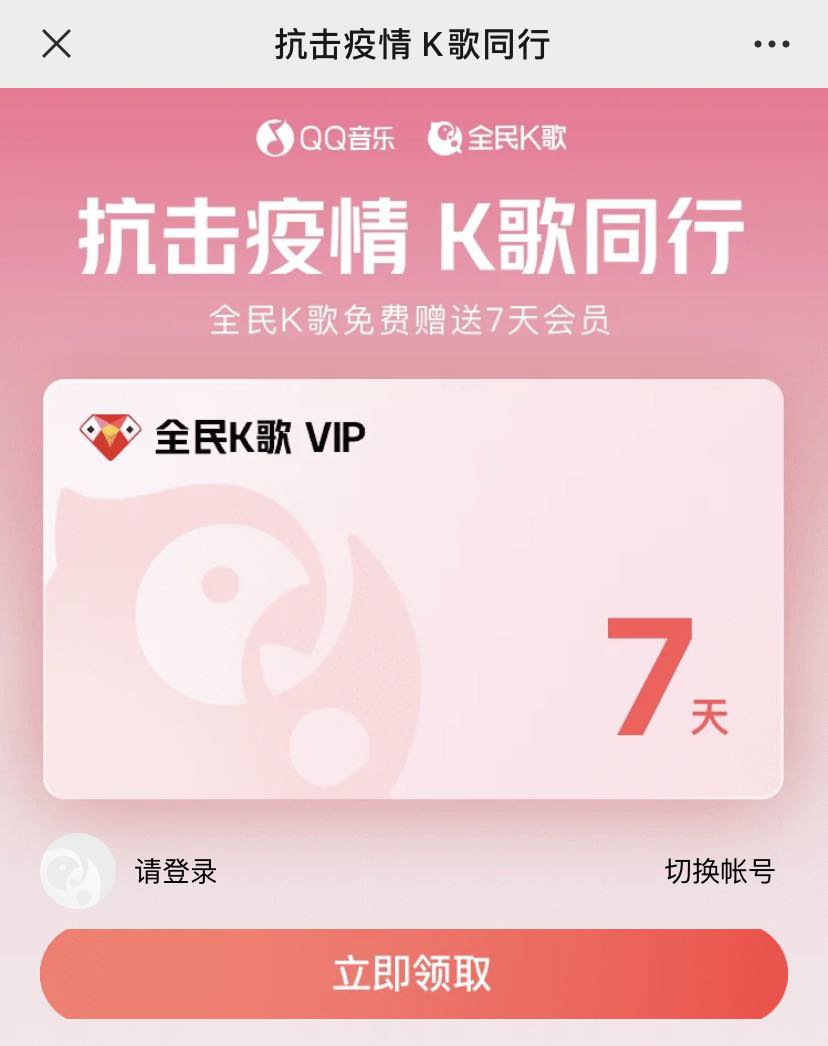This screenshot has height=1046, width=828.
Task: Tap 立即领取 to claim the VIP
Action: (413, 973)
